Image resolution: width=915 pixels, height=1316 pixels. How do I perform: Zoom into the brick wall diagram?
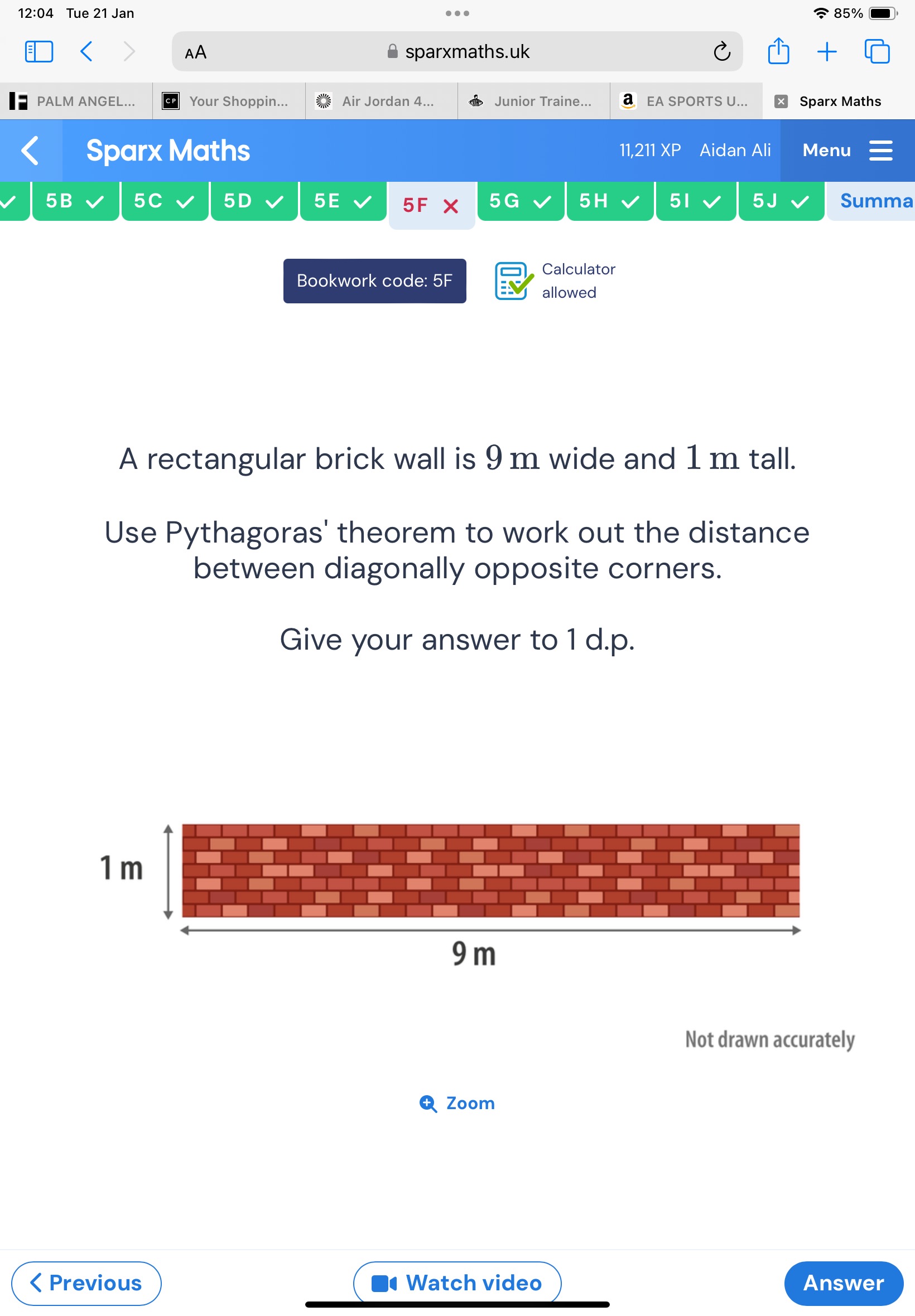coord(457,1103)
